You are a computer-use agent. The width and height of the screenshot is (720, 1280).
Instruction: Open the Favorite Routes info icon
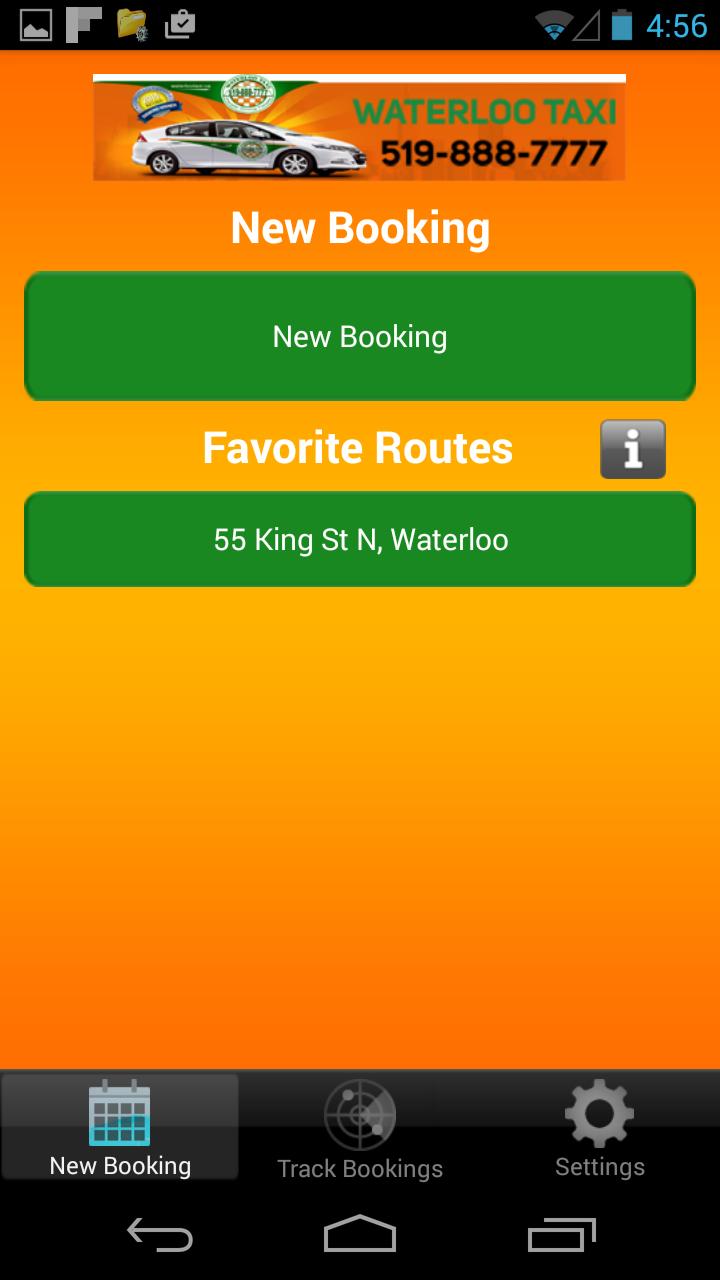point(632,448)
